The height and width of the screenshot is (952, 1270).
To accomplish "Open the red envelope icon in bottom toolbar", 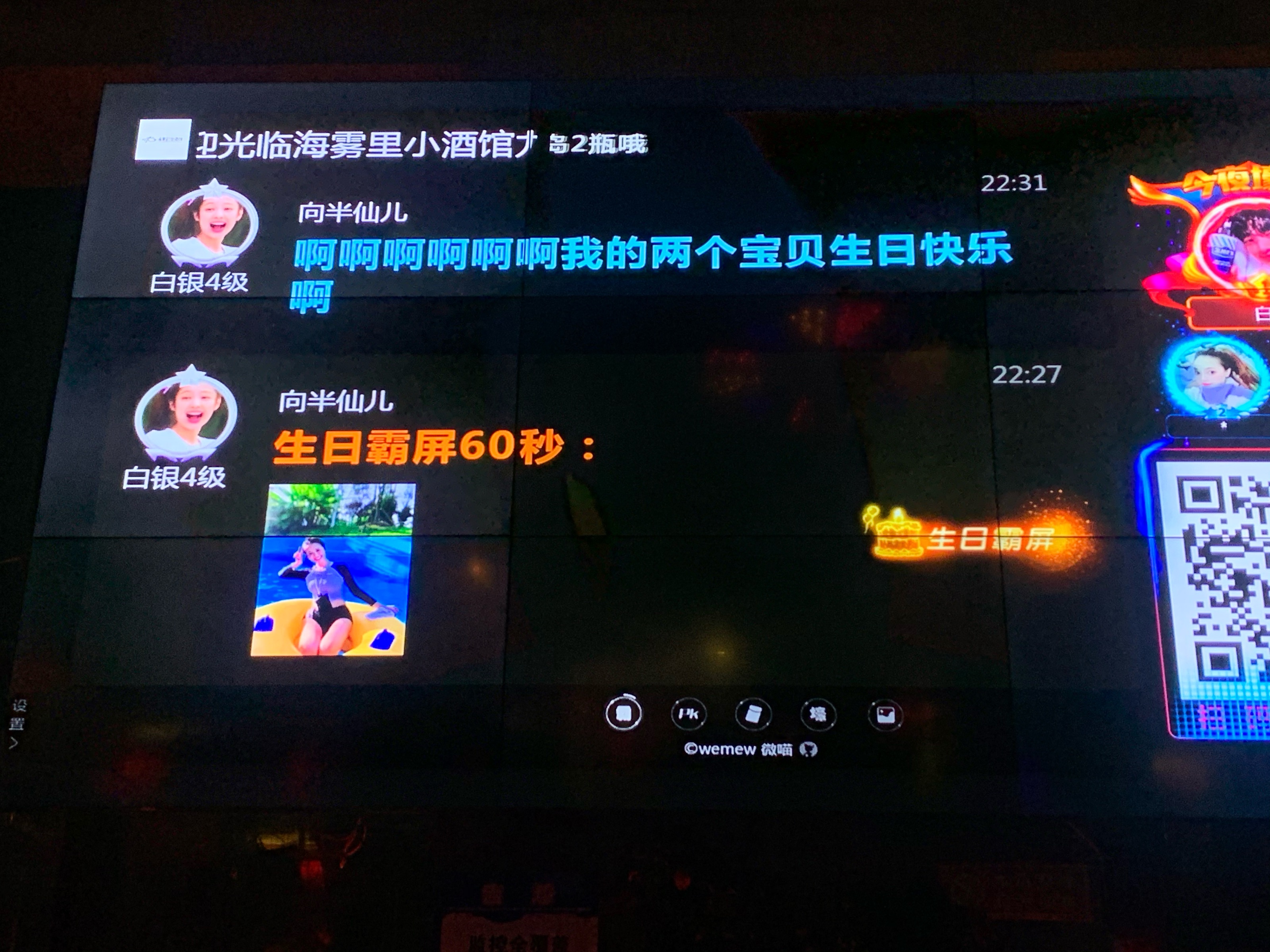I will [753, 714].
